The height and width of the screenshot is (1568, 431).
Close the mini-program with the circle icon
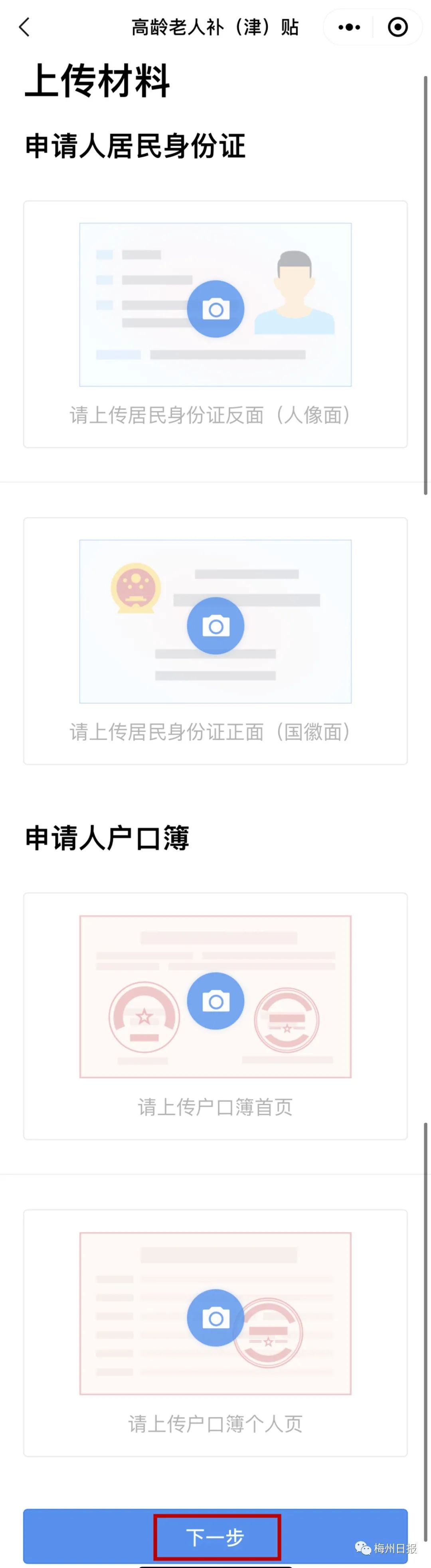(x=397, y=27)
